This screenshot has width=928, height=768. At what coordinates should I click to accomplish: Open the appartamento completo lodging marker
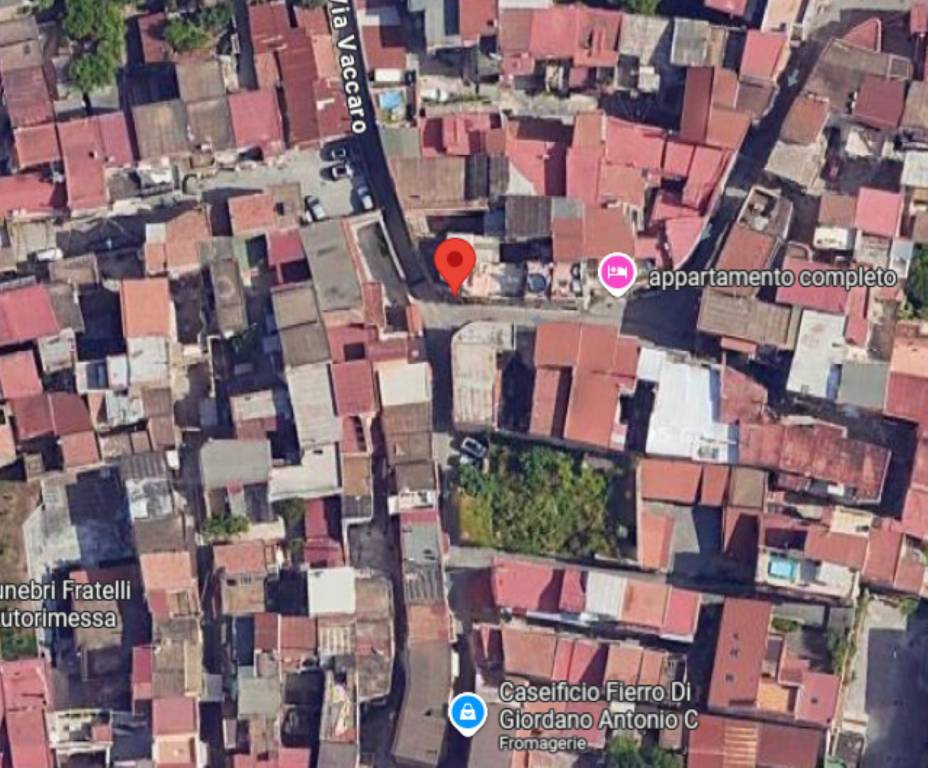tap(617, 273)
